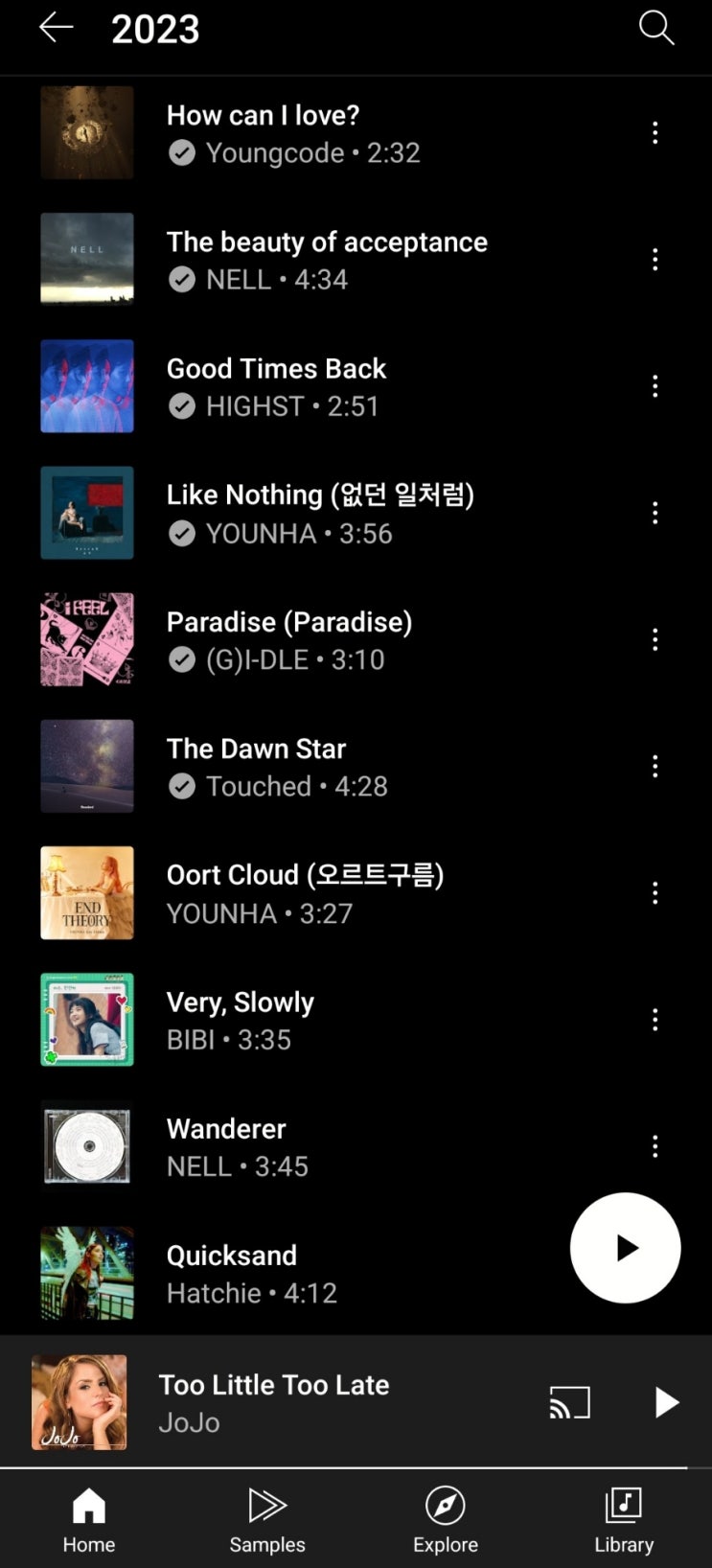Open options for Oort Cloud

[x=655, y=893]
